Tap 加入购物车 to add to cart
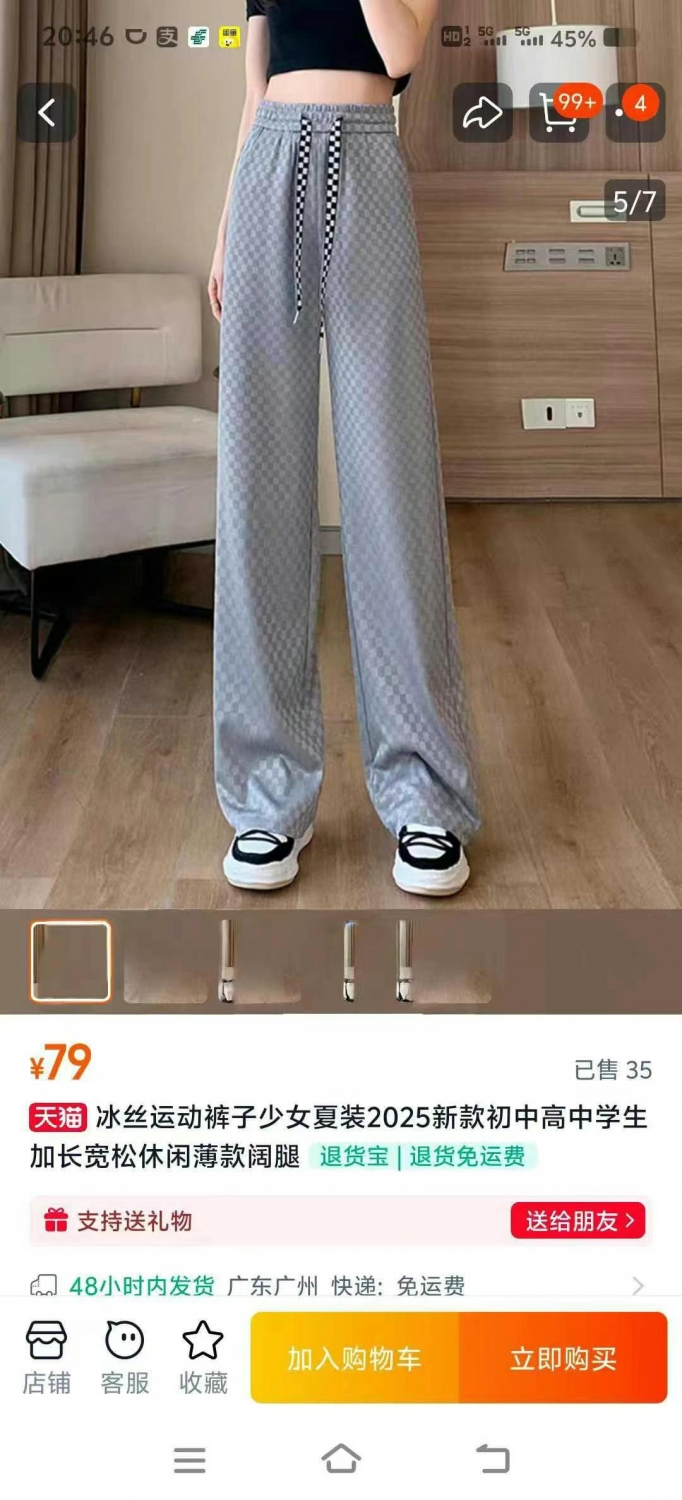The width and height of the screenshot is (682, 1500). pyautogui.click(x=355, y=1358)
